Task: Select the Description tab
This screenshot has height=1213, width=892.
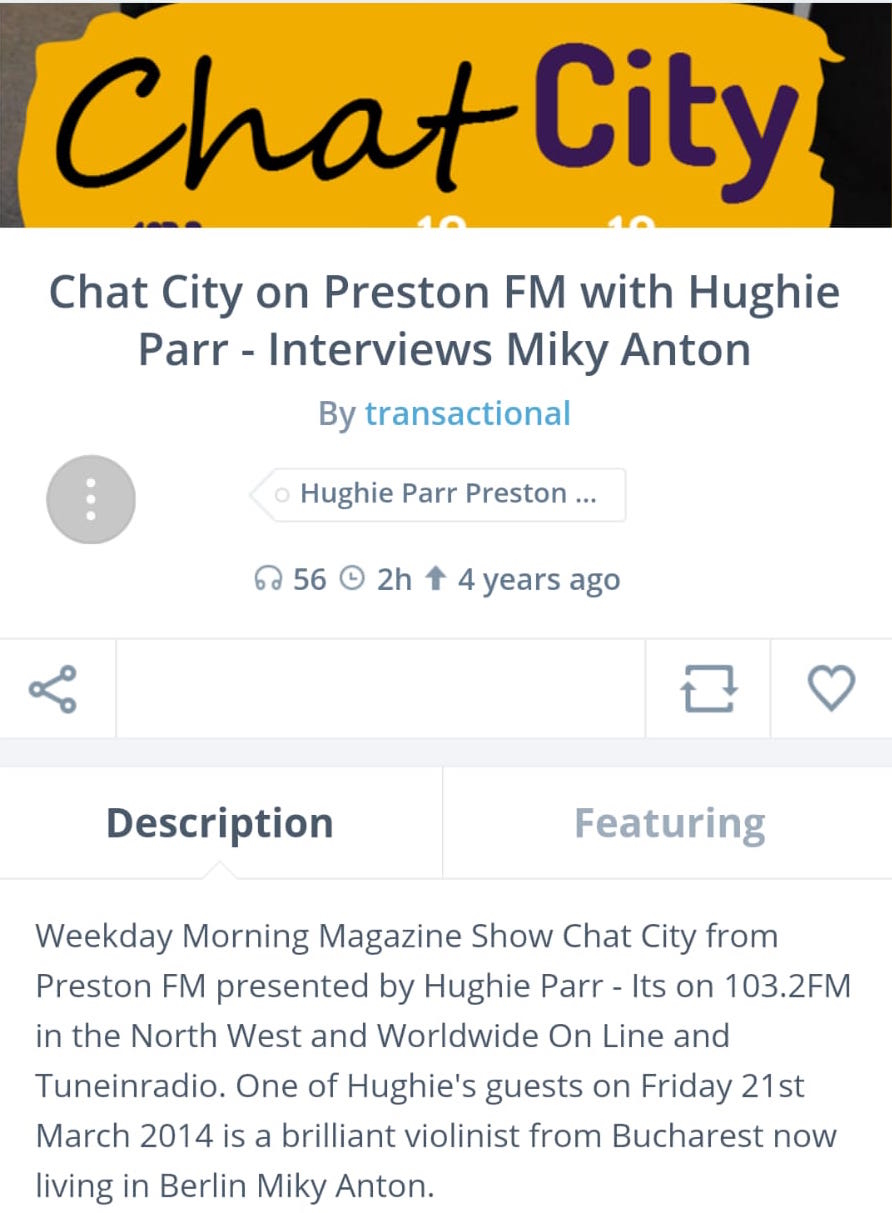Action: [220, 823]
